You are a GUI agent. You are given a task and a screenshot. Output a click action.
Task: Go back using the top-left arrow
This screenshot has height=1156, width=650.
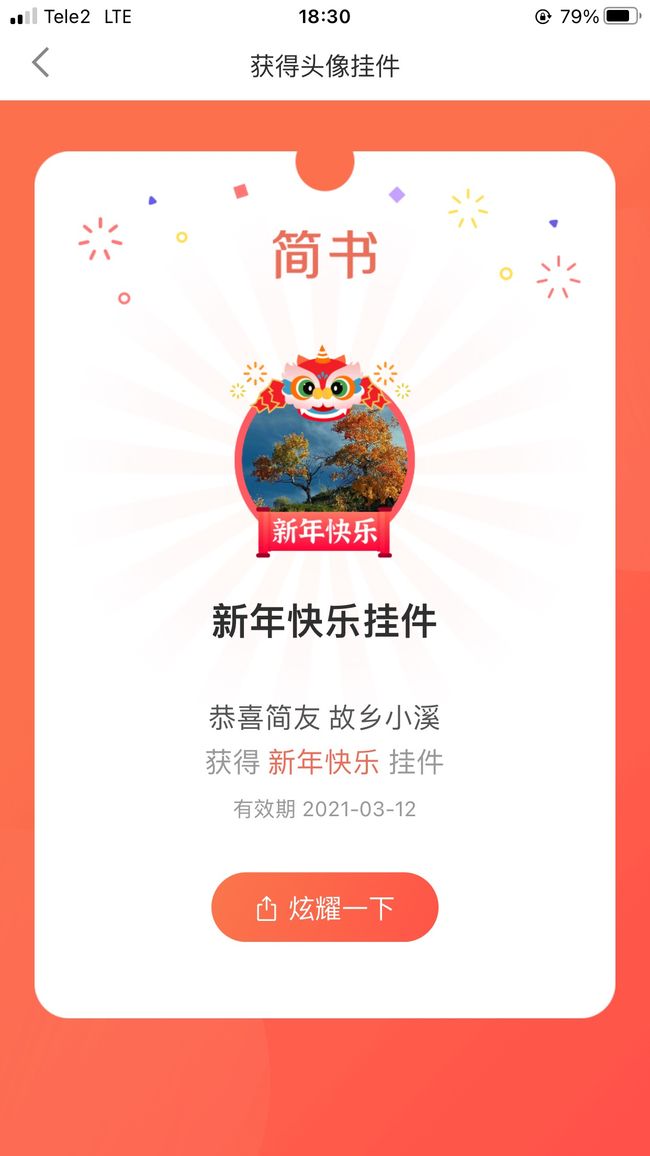(x=41, y=63)
